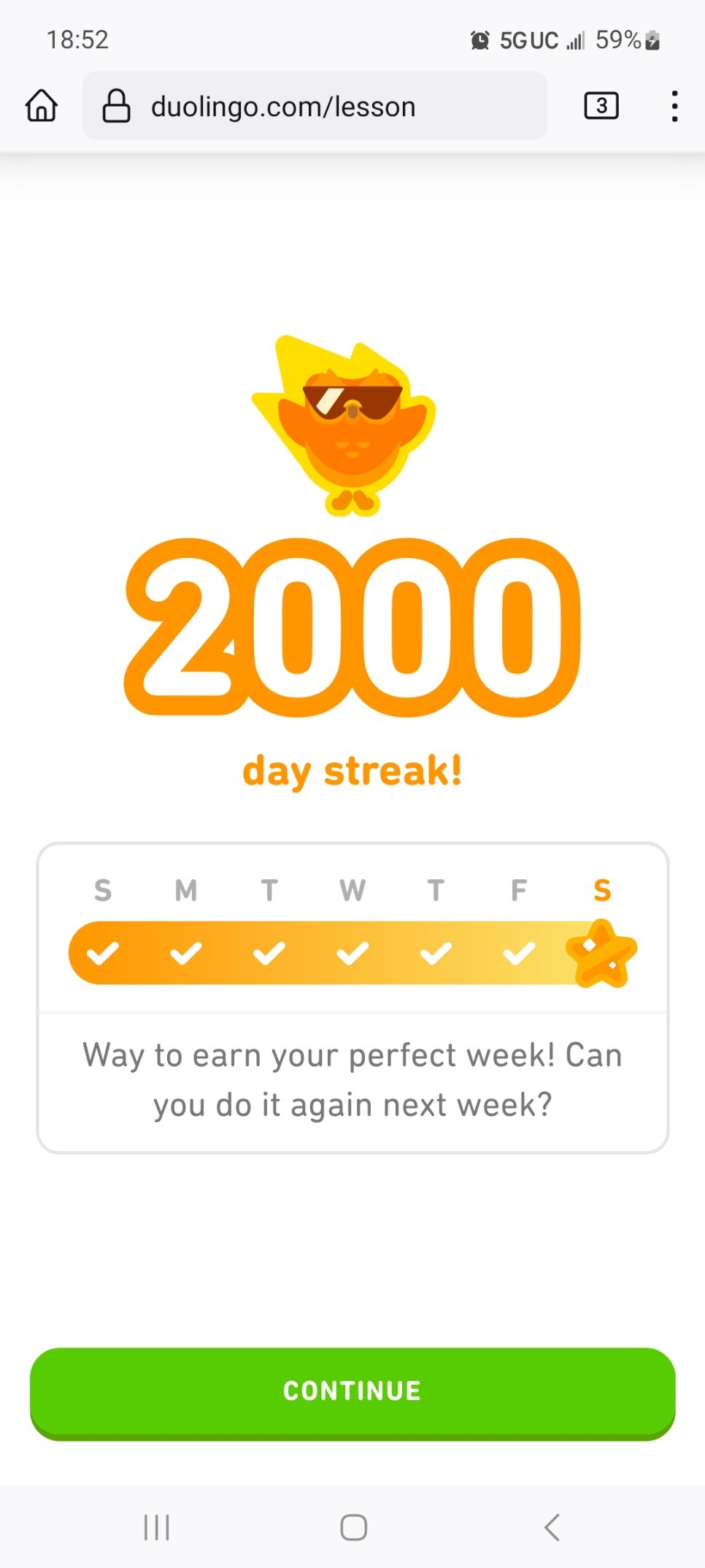Tap the duolingo.com/lesson address bar
This screenshot has width=705, height=1568.
coord(315,106)
